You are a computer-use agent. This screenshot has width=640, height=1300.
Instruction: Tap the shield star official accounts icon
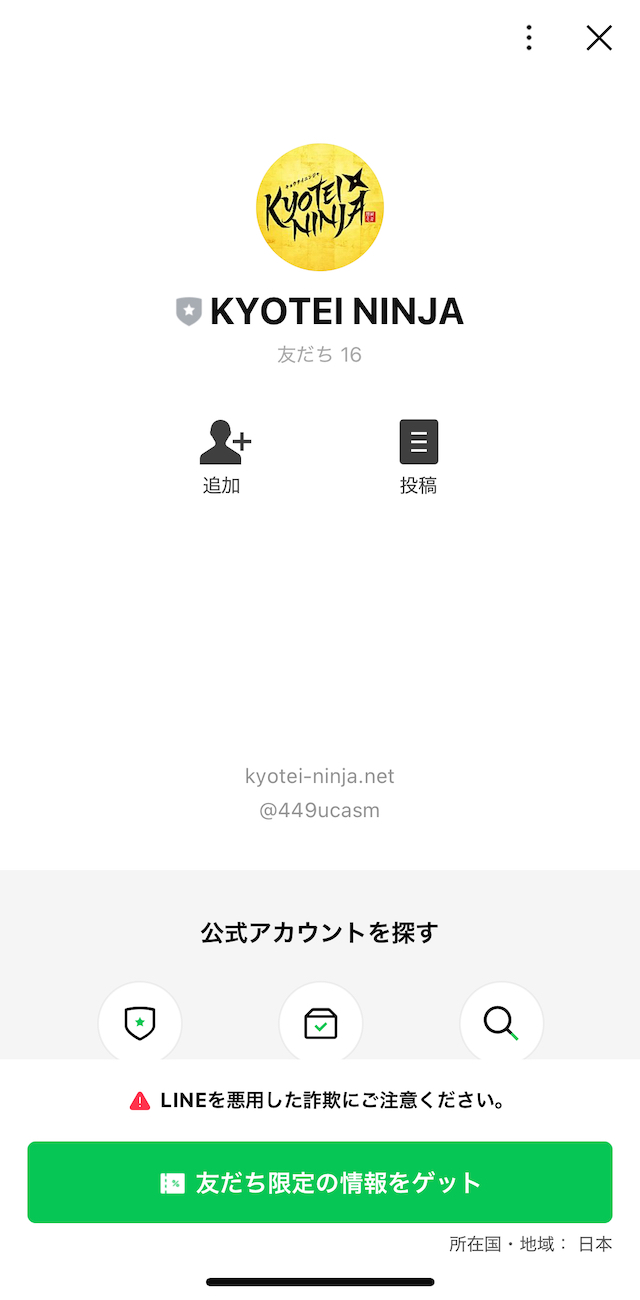pyautogui.click(x=140, y=1022)
